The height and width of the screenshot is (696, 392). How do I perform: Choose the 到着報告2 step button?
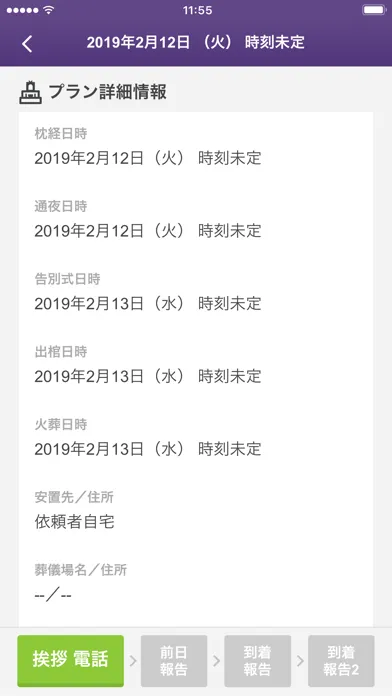pyautogui.click(x=341, y=661)
